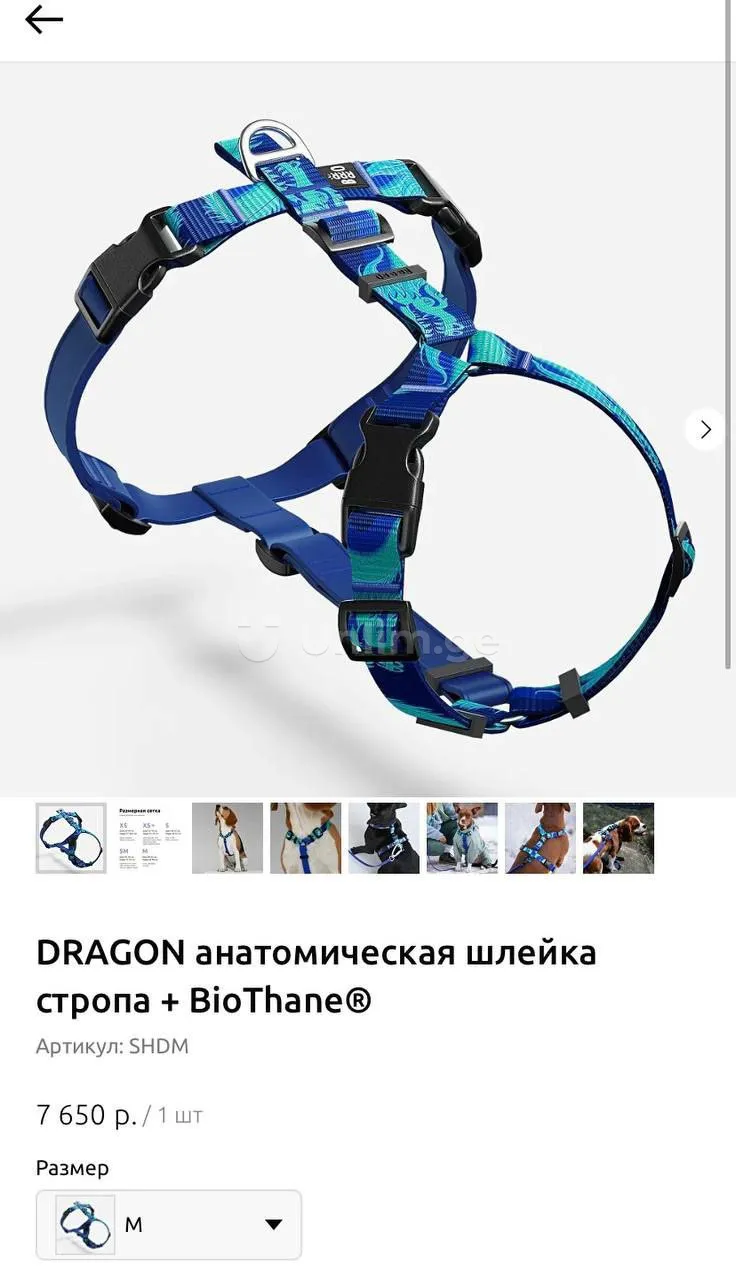This screenshot has width=736, height=1280.
Task: Show the next product photo
Action: [x=705, y=429]
